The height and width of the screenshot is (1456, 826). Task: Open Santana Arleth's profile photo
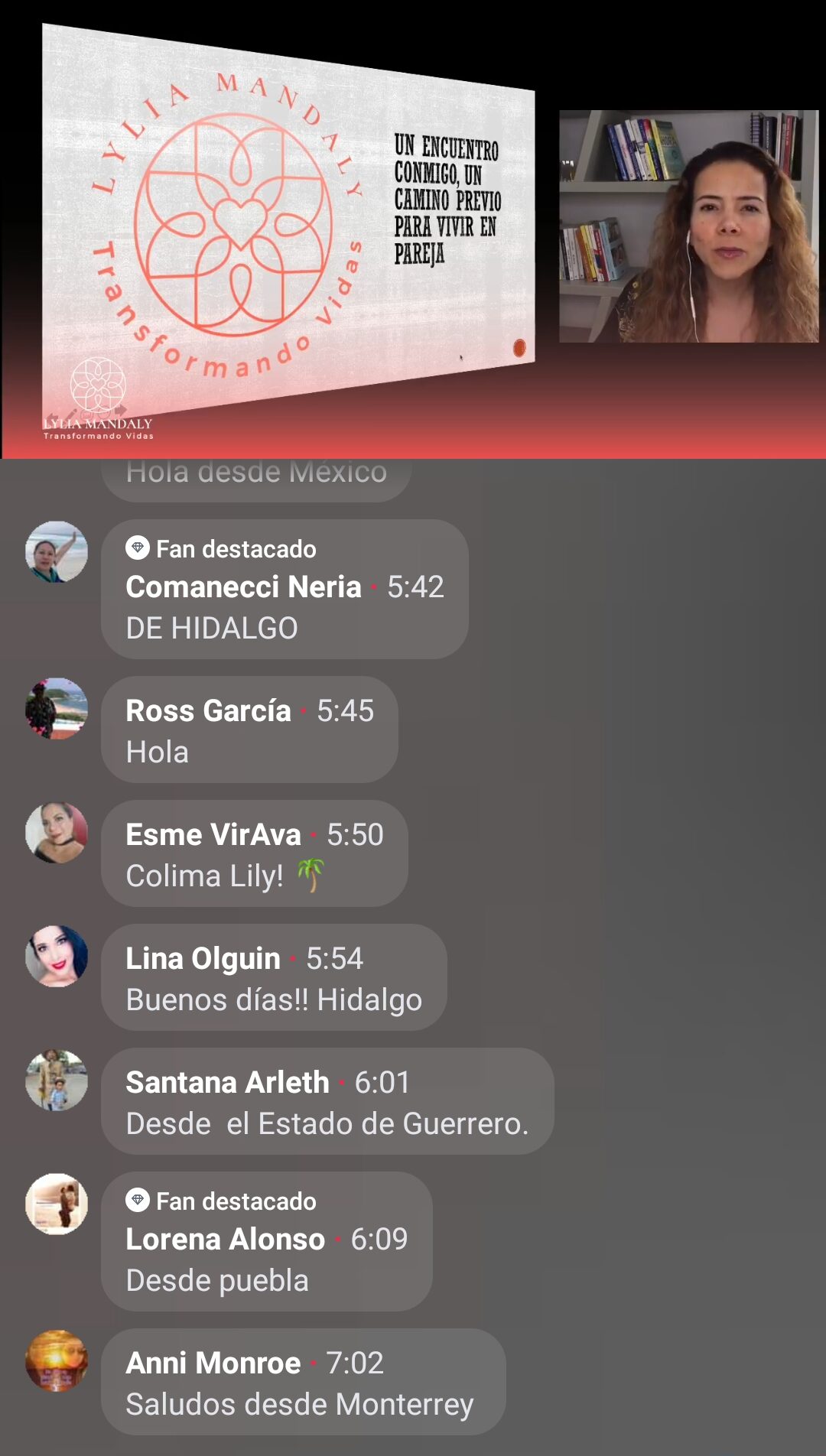[x=57, y=1081]
